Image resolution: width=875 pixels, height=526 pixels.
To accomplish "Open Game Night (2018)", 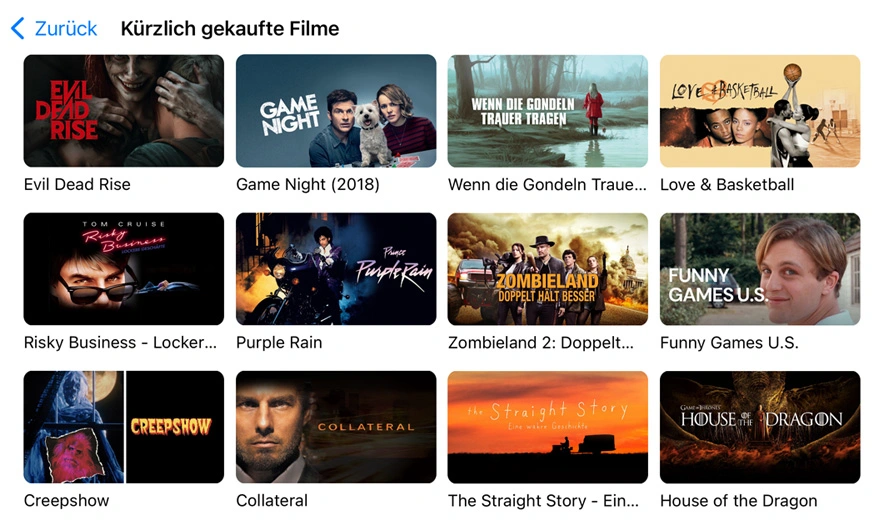I will pos(336,111).
